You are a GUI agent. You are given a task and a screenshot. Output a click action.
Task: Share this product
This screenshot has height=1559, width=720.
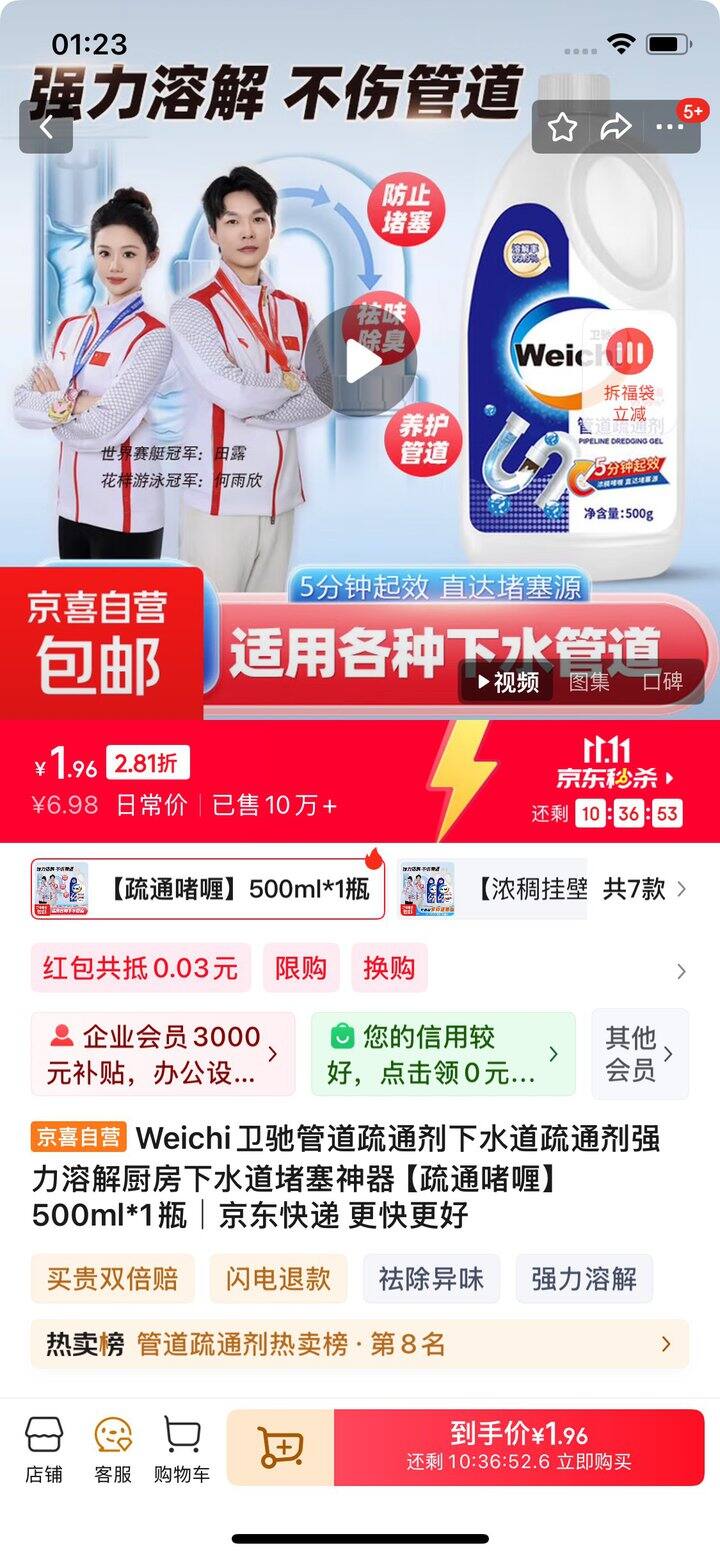tap(616, 127)
